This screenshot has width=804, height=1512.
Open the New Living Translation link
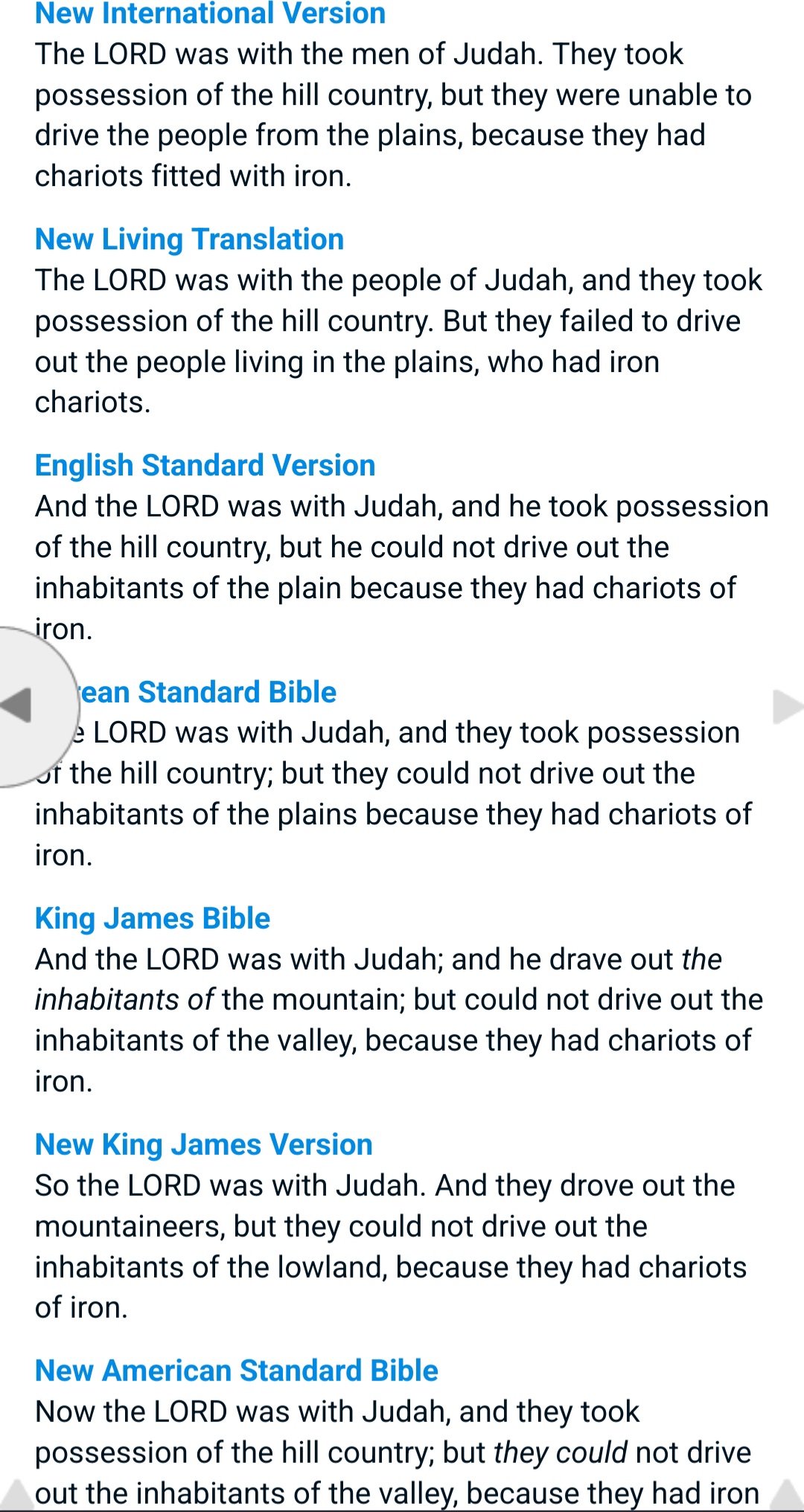coord(189,240)
